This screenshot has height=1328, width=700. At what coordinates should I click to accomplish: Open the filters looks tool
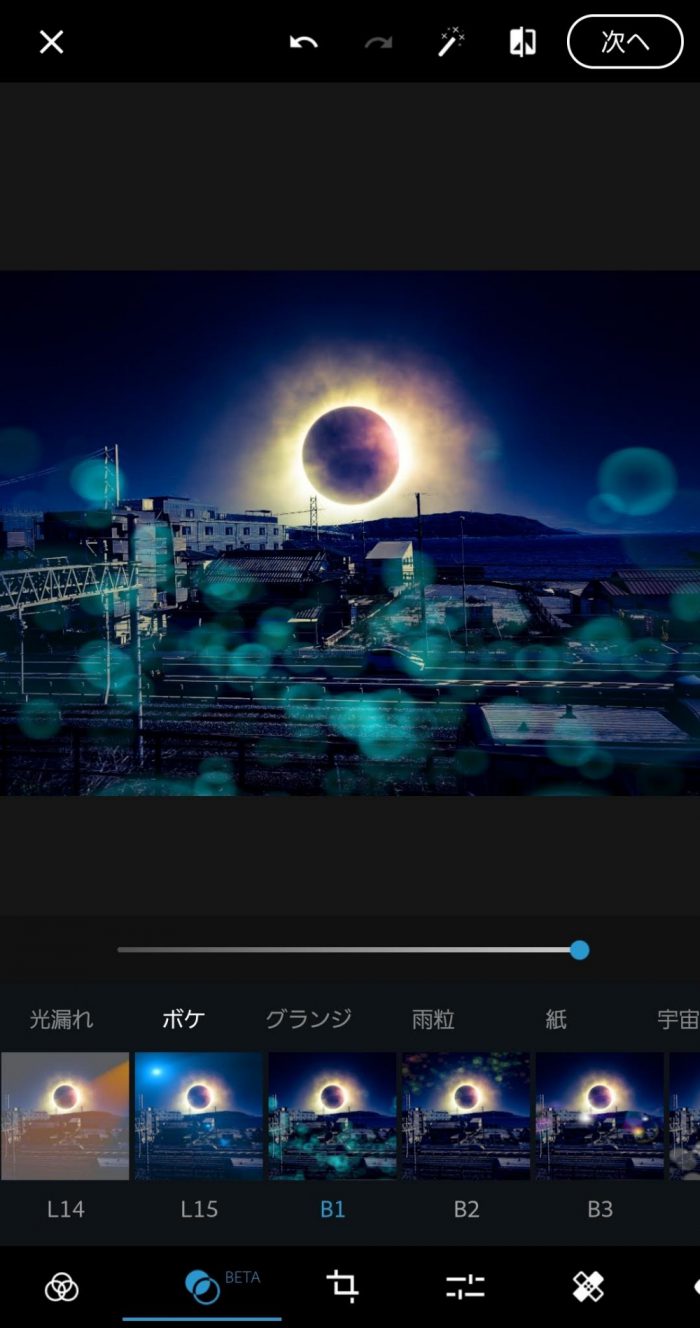point(62,1287)
